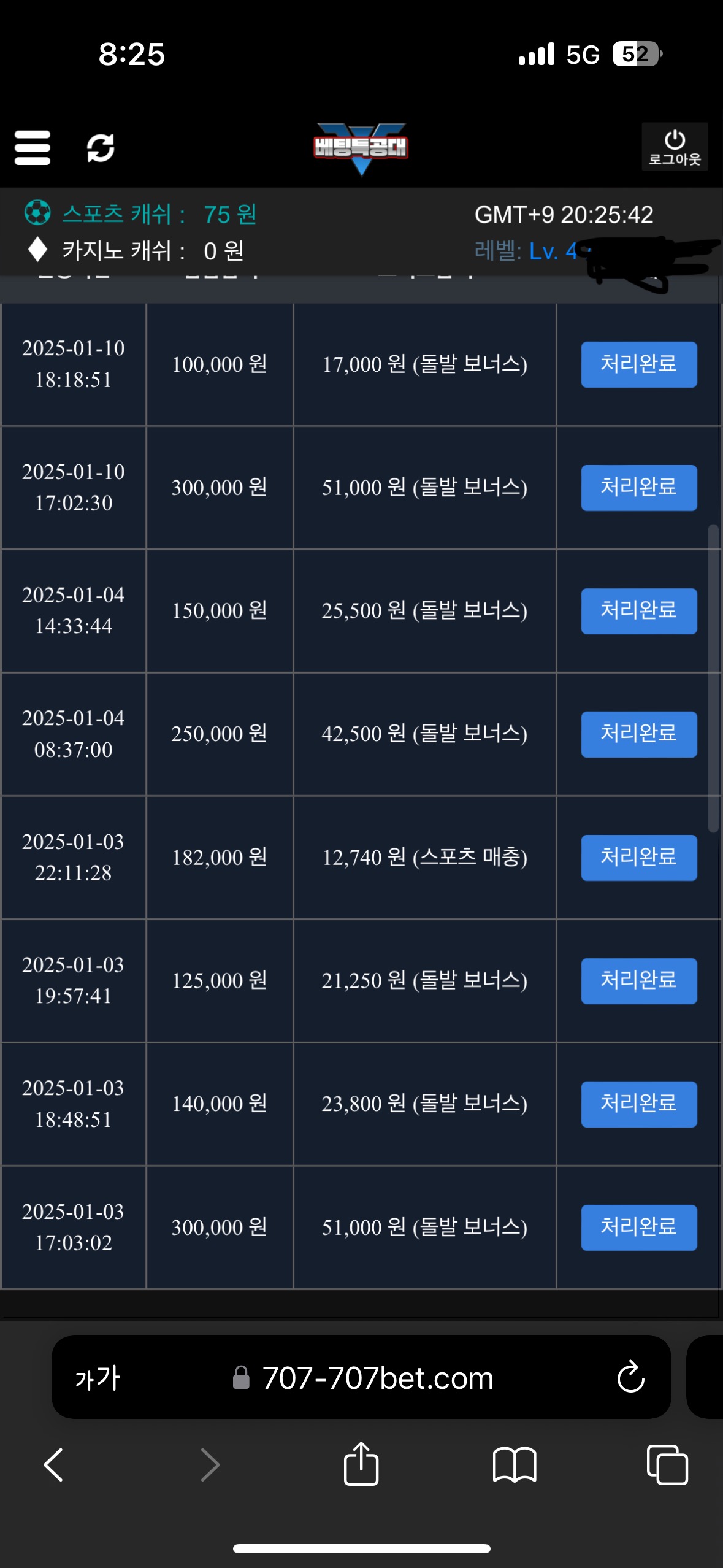The width and height of the screenshot is (723, 1568).
Task: Tap the refresh arrows icon in header
Action: pyautogui.click(x=101, y=147)
